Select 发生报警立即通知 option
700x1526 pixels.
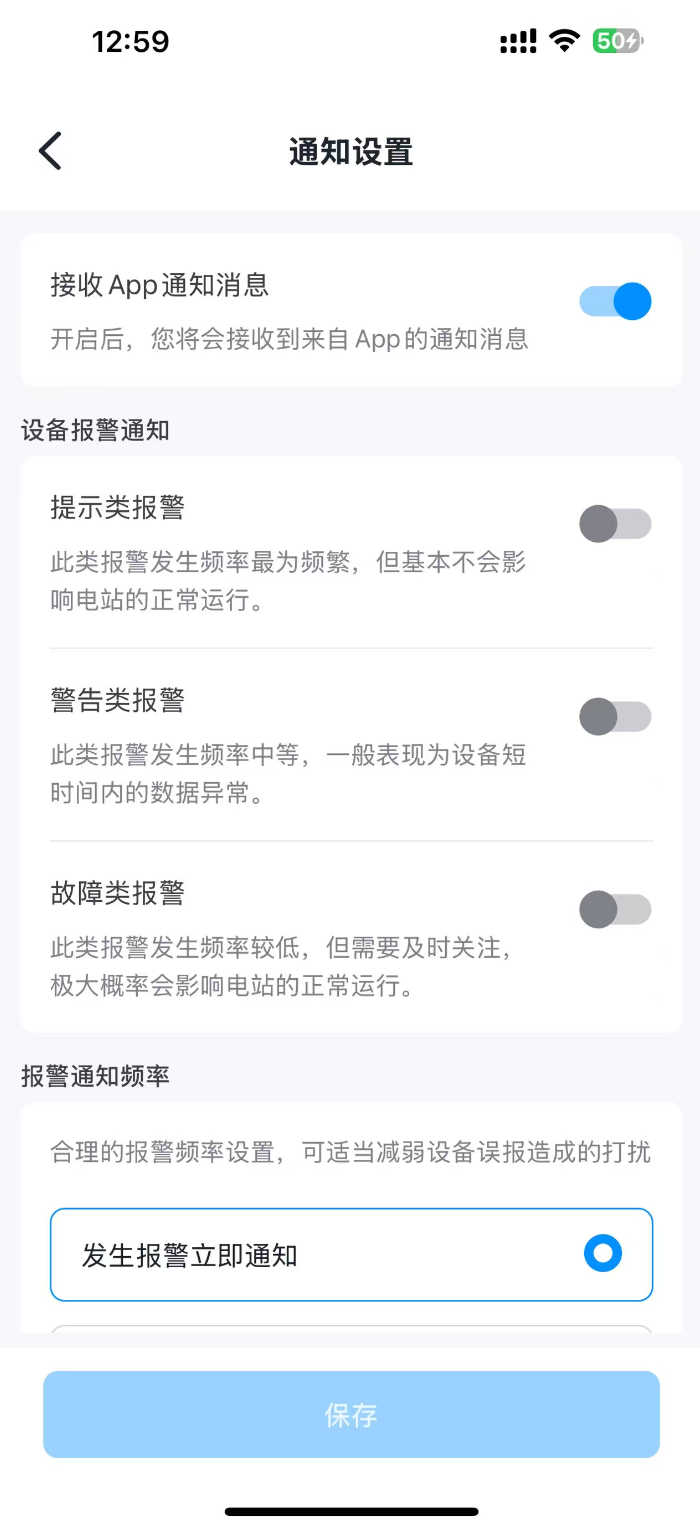351,1255
